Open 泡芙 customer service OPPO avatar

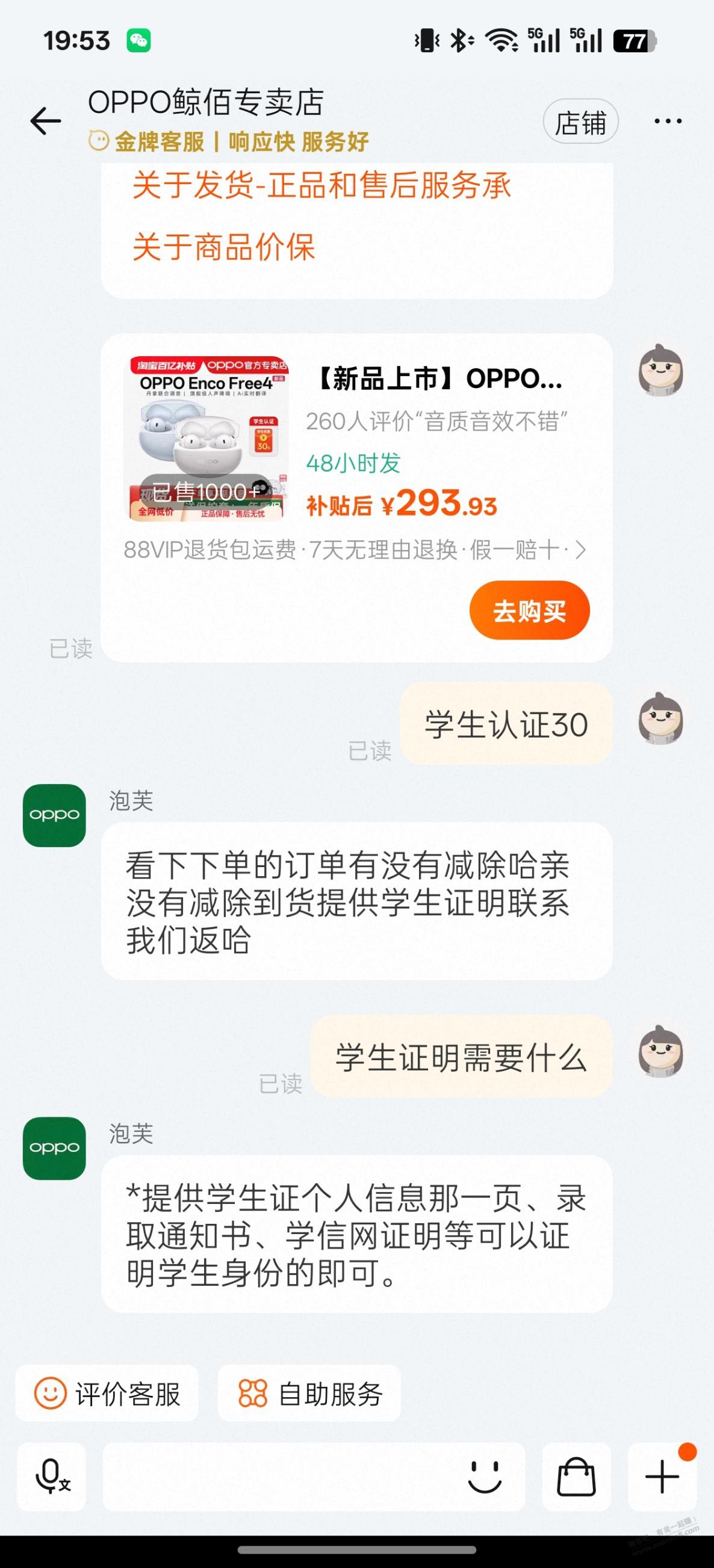(x=54, y=816)
